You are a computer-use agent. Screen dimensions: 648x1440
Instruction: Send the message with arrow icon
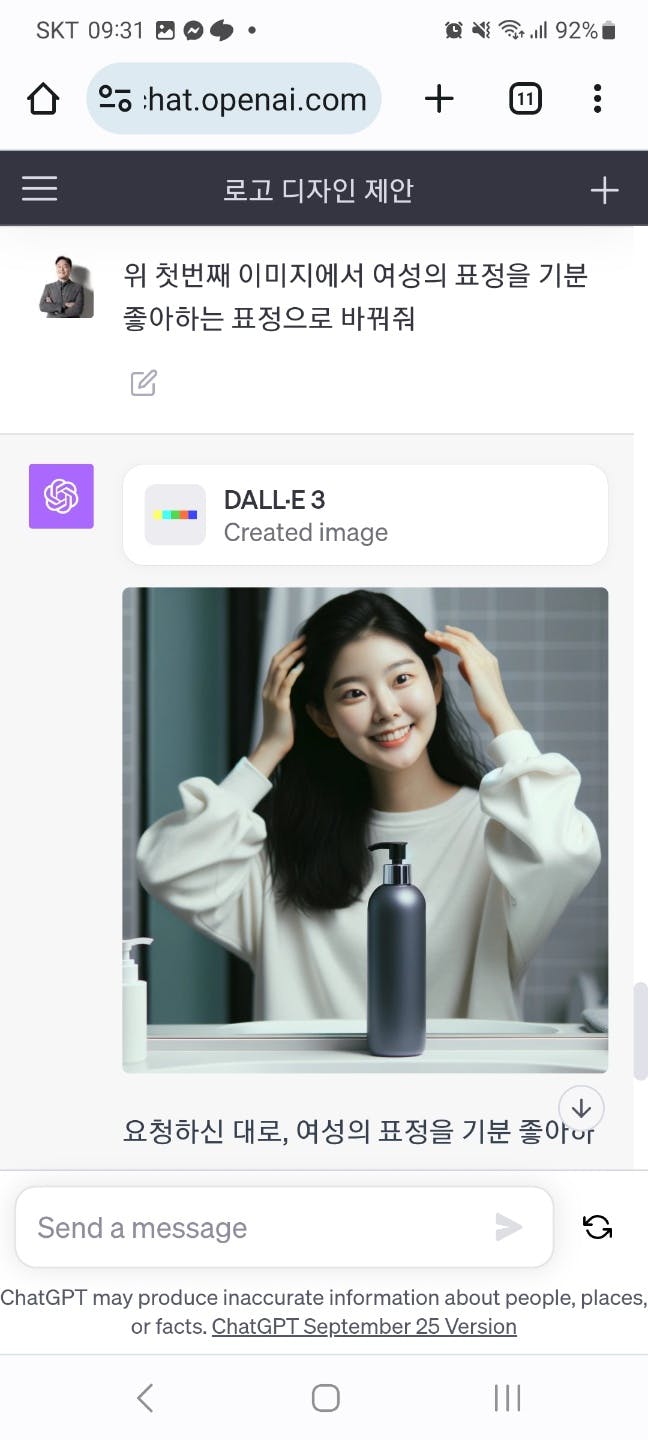(x=509, y=1227)
